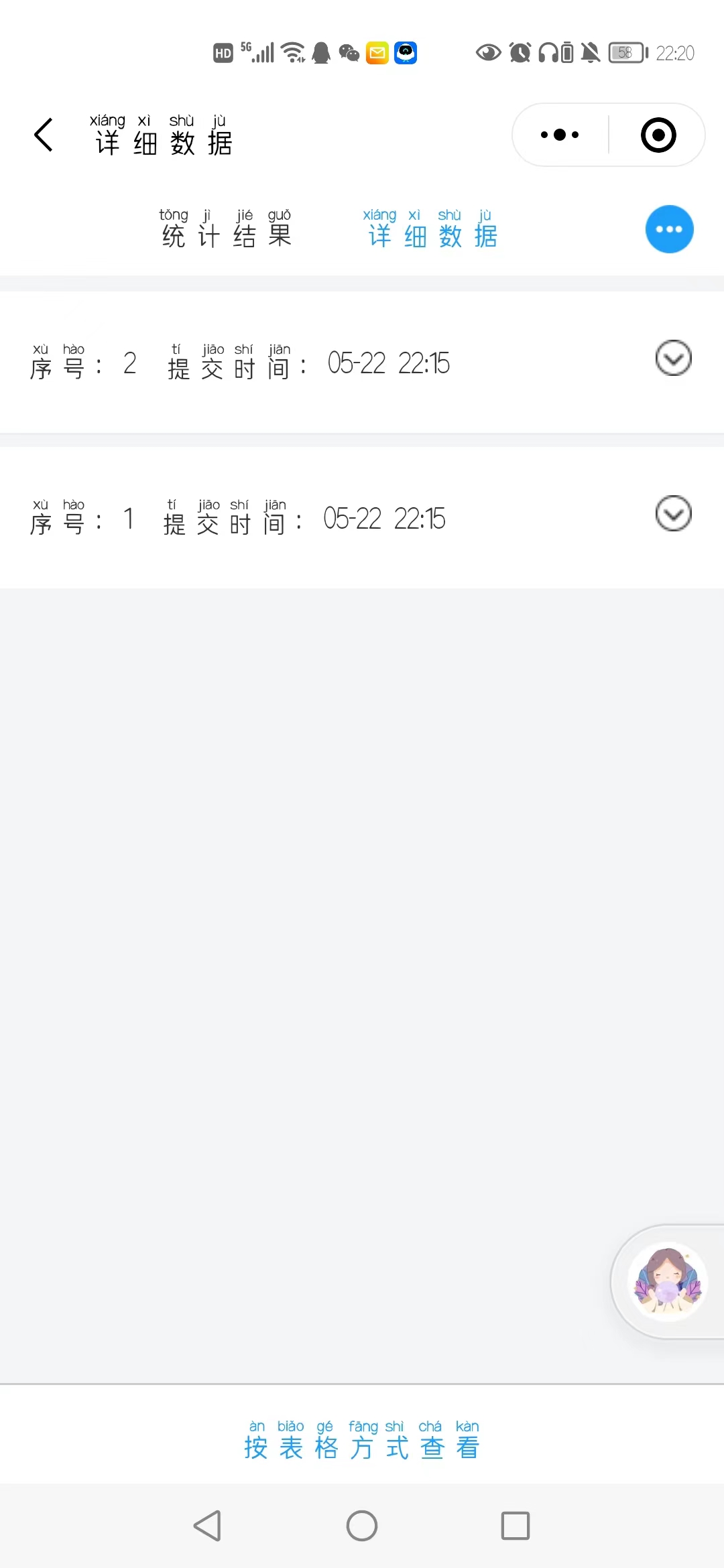The height and width of the screenshot is (1568, 724).
Task: Switch to the 统计结果 tab
Action: [226, 228]
